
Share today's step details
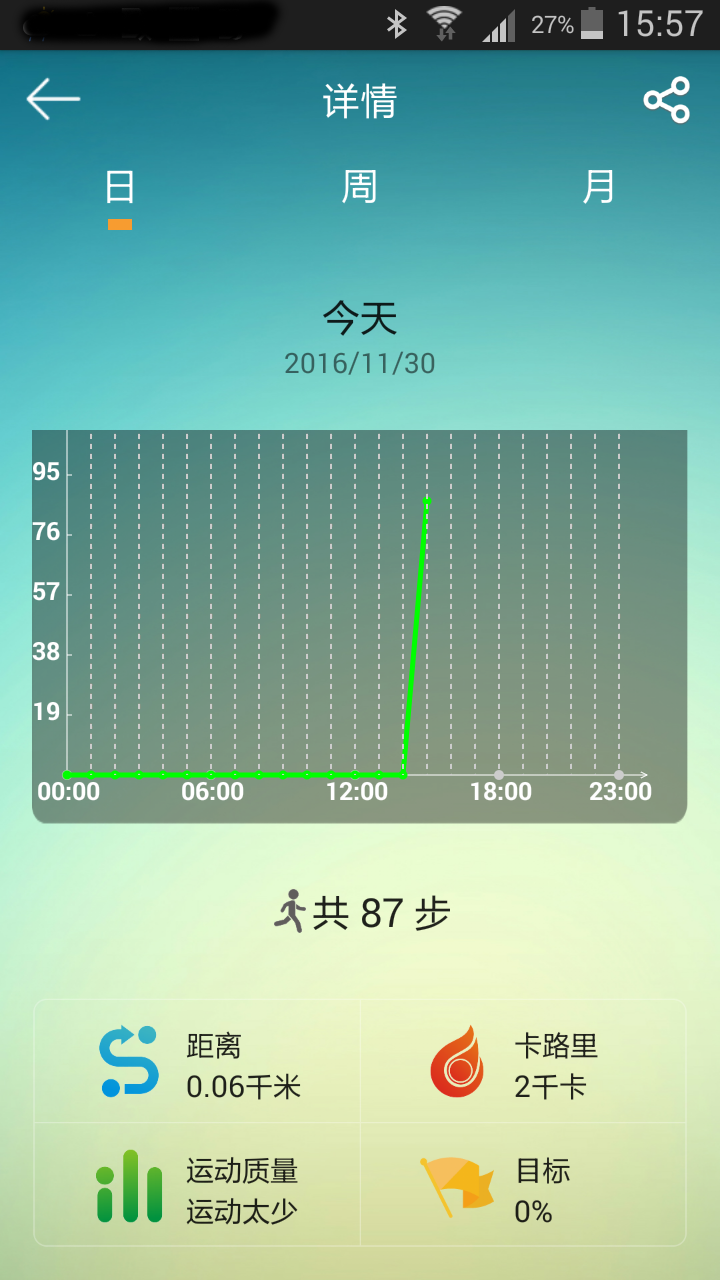(667, 99)
